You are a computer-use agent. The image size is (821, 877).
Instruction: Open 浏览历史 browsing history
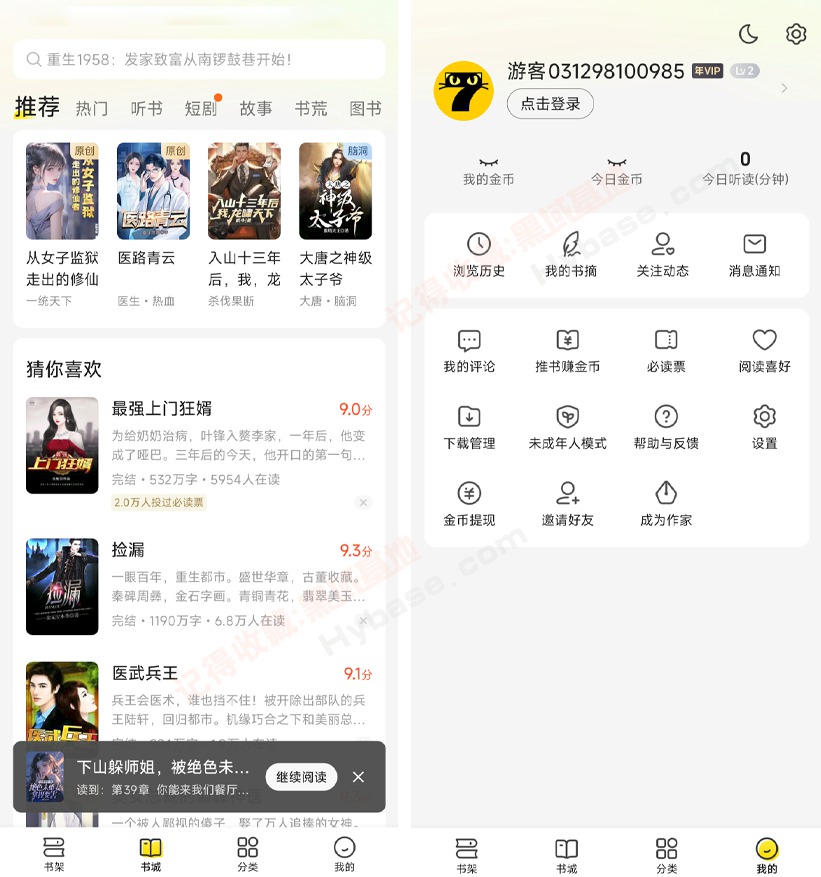click(479, 254)
